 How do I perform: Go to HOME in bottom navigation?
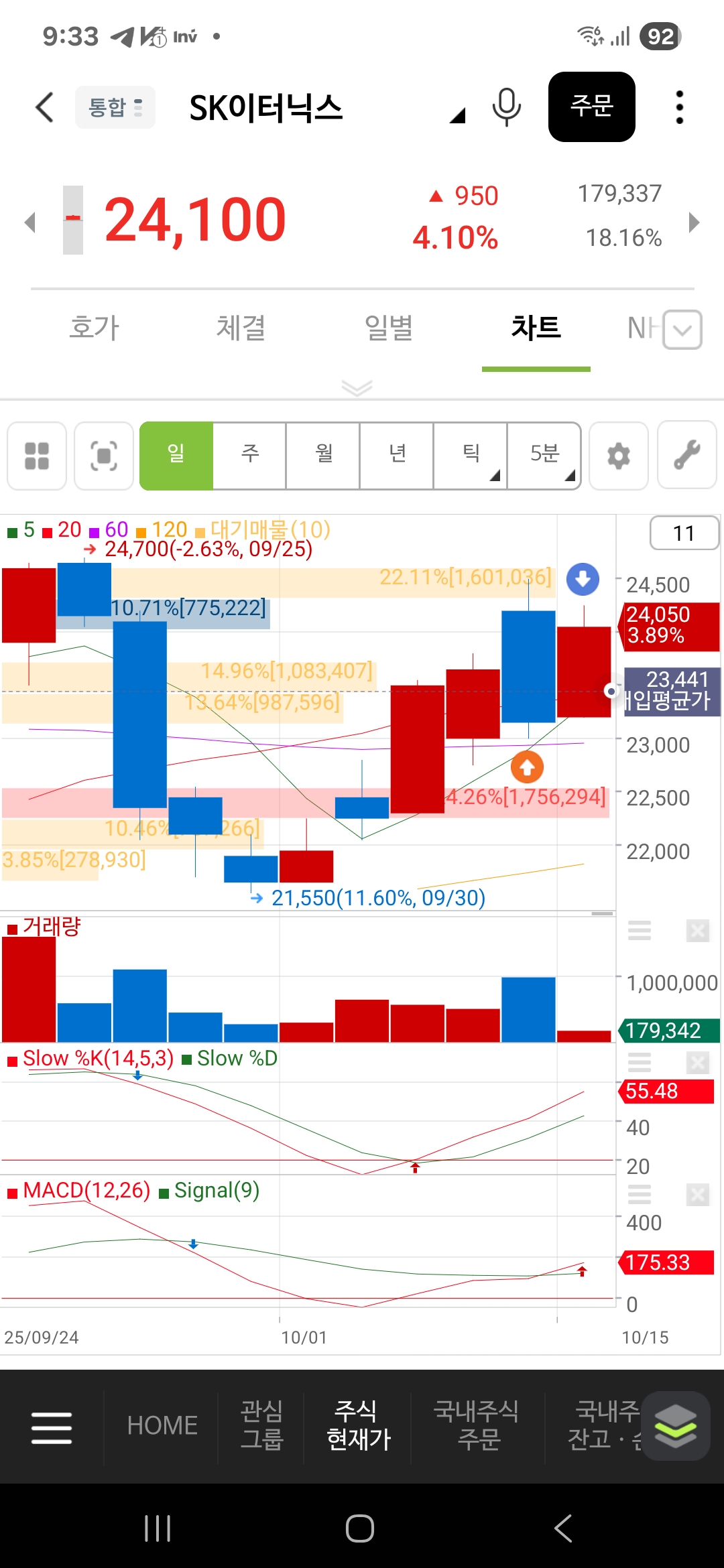pyautogui.click(x=162, y=1426)
